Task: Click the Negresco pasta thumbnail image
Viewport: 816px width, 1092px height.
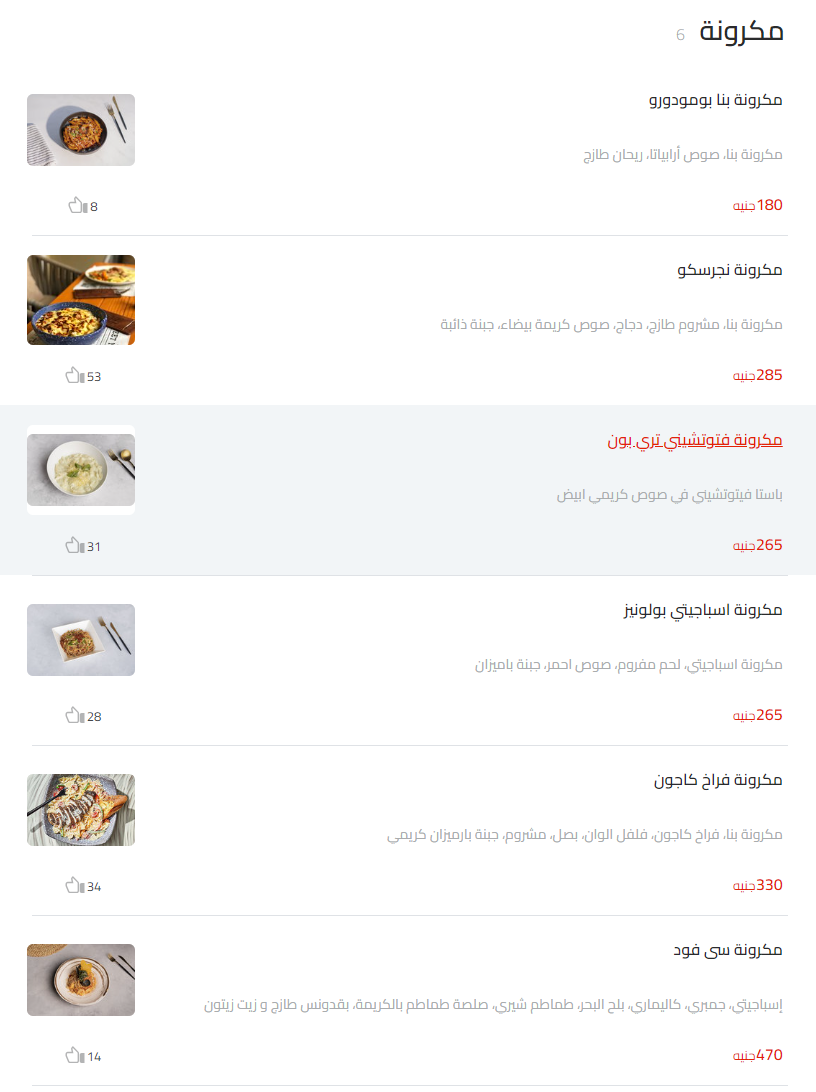Action: (81, 300)
